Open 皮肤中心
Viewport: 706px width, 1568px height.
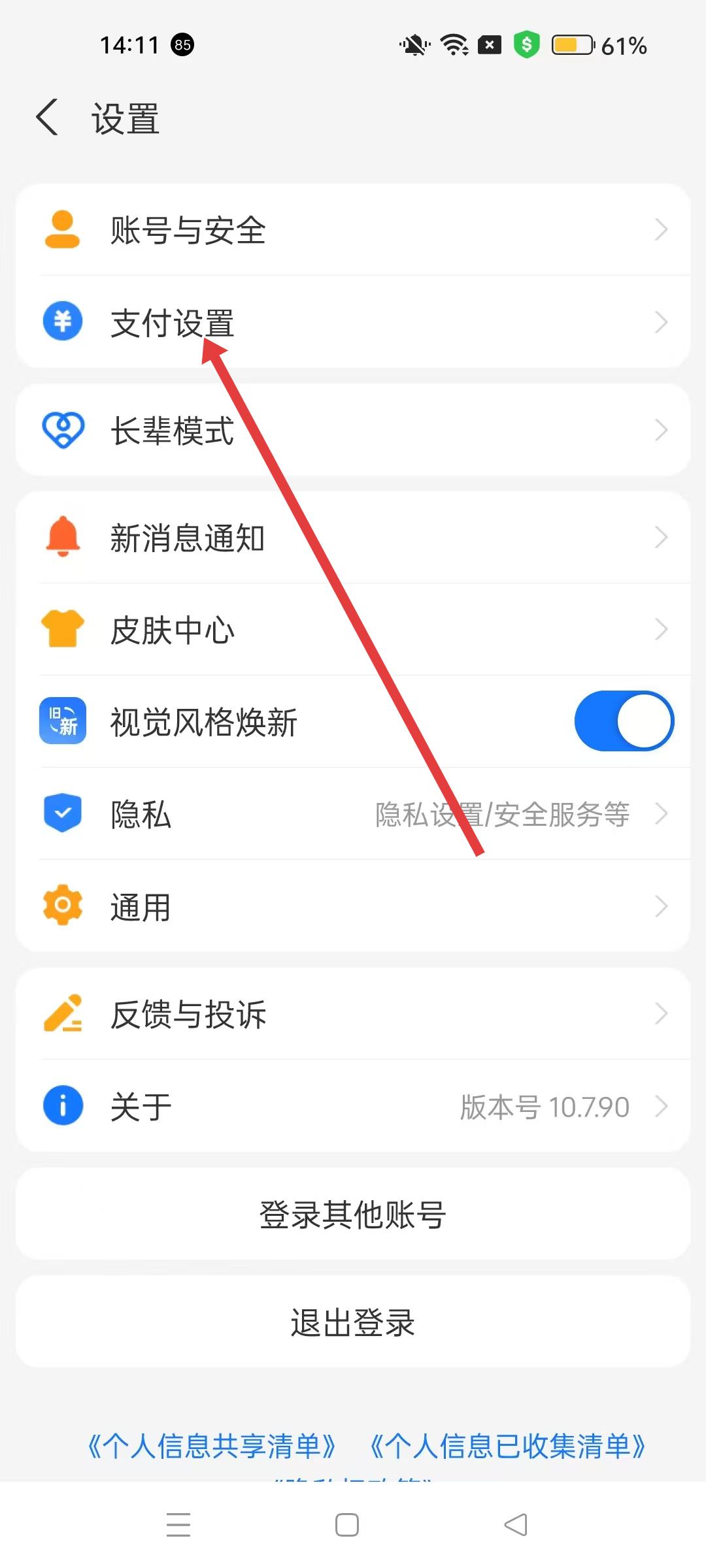pos(353,630)
